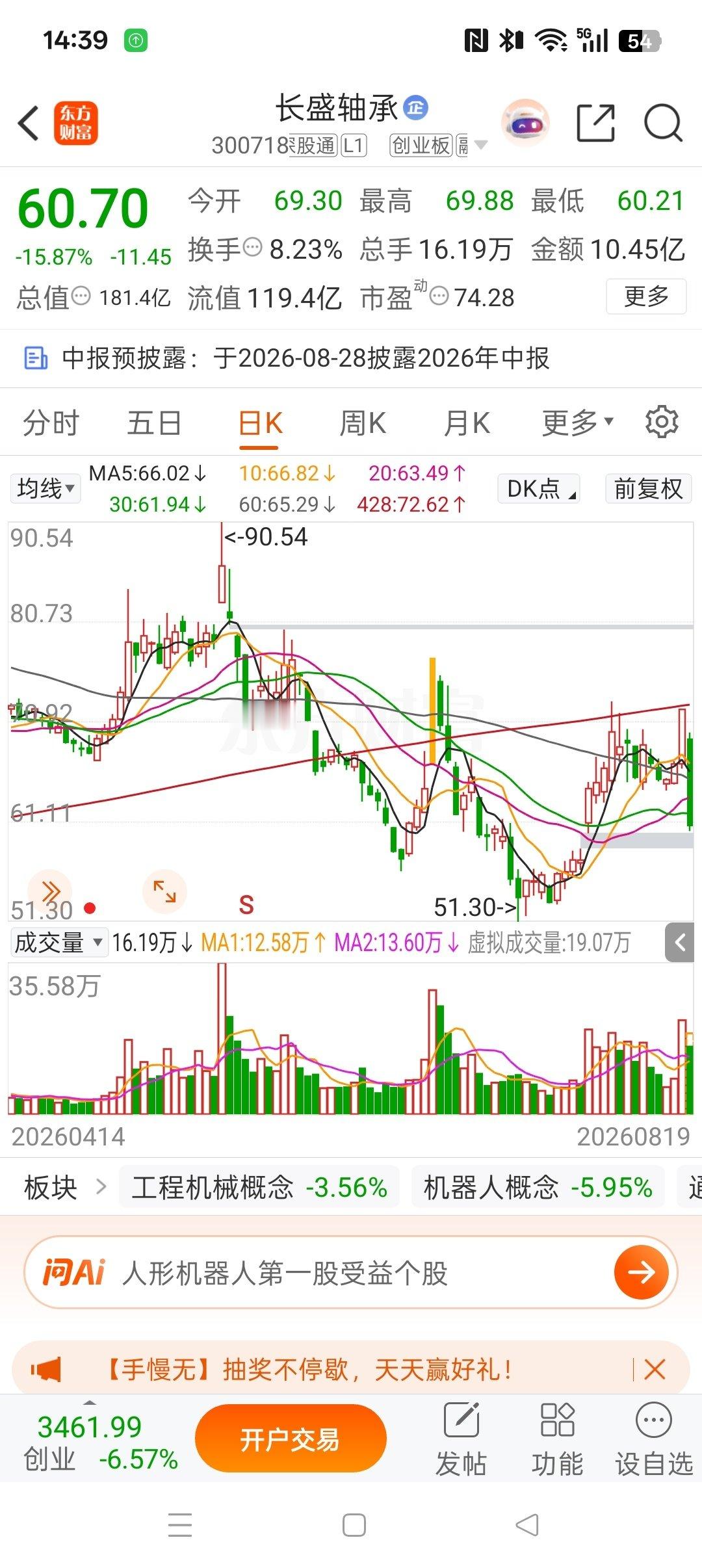Open chart settings gear
702x1568 pixels.
tap(662, 422)
